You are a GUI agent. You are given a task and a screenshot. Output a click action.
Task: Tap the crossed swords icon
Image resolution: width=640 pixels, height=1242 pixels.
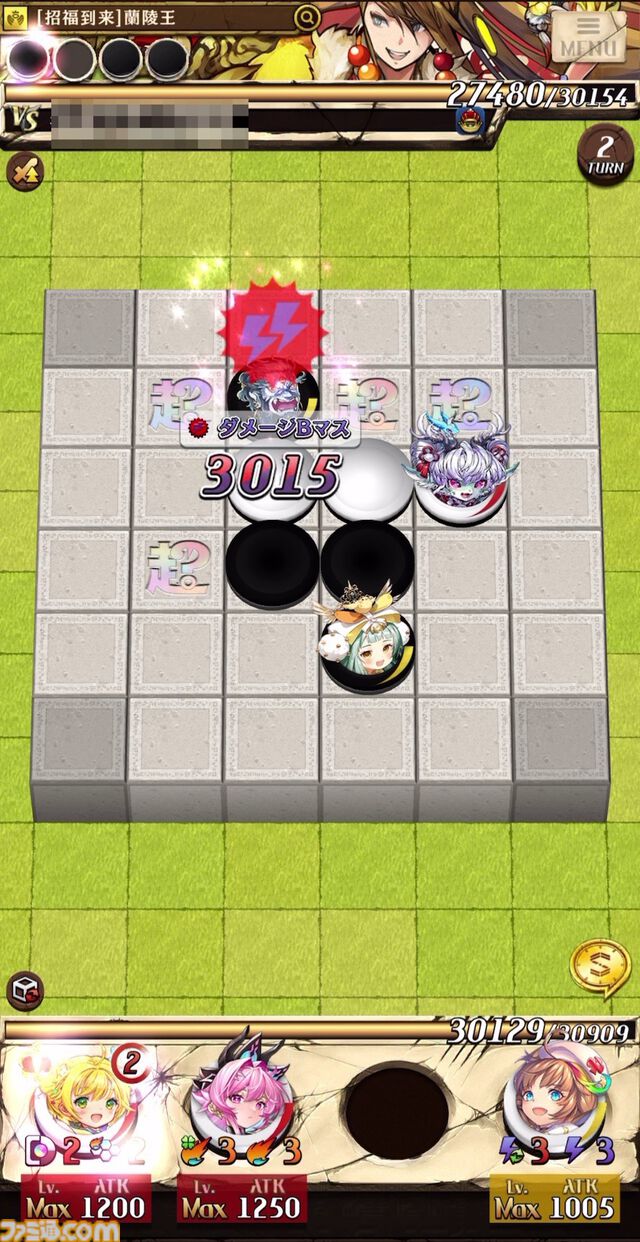(24, 172)
